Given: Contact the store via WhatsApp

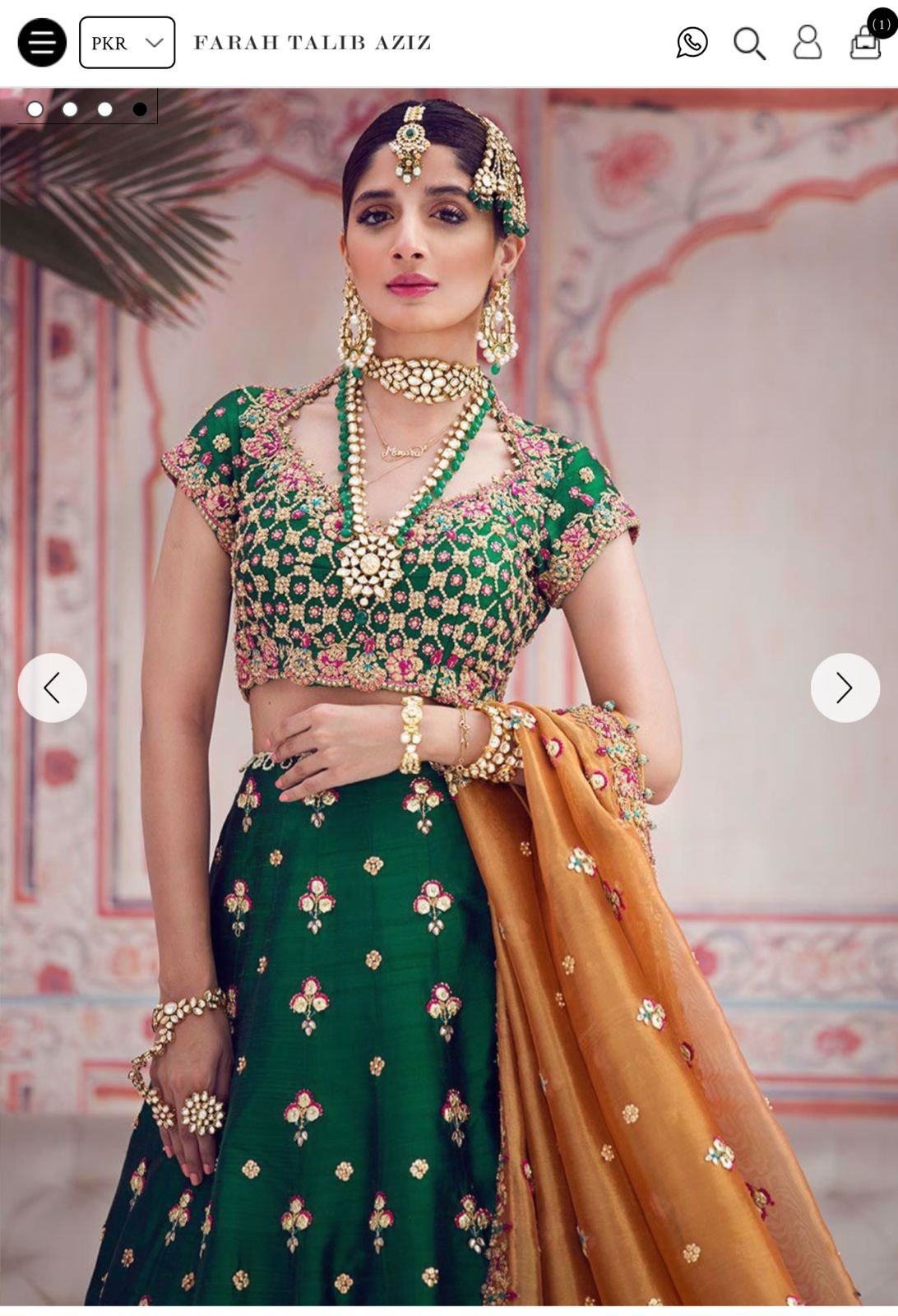Looking at the screenshot, I should pyautogui.click(x=692, y=42).
